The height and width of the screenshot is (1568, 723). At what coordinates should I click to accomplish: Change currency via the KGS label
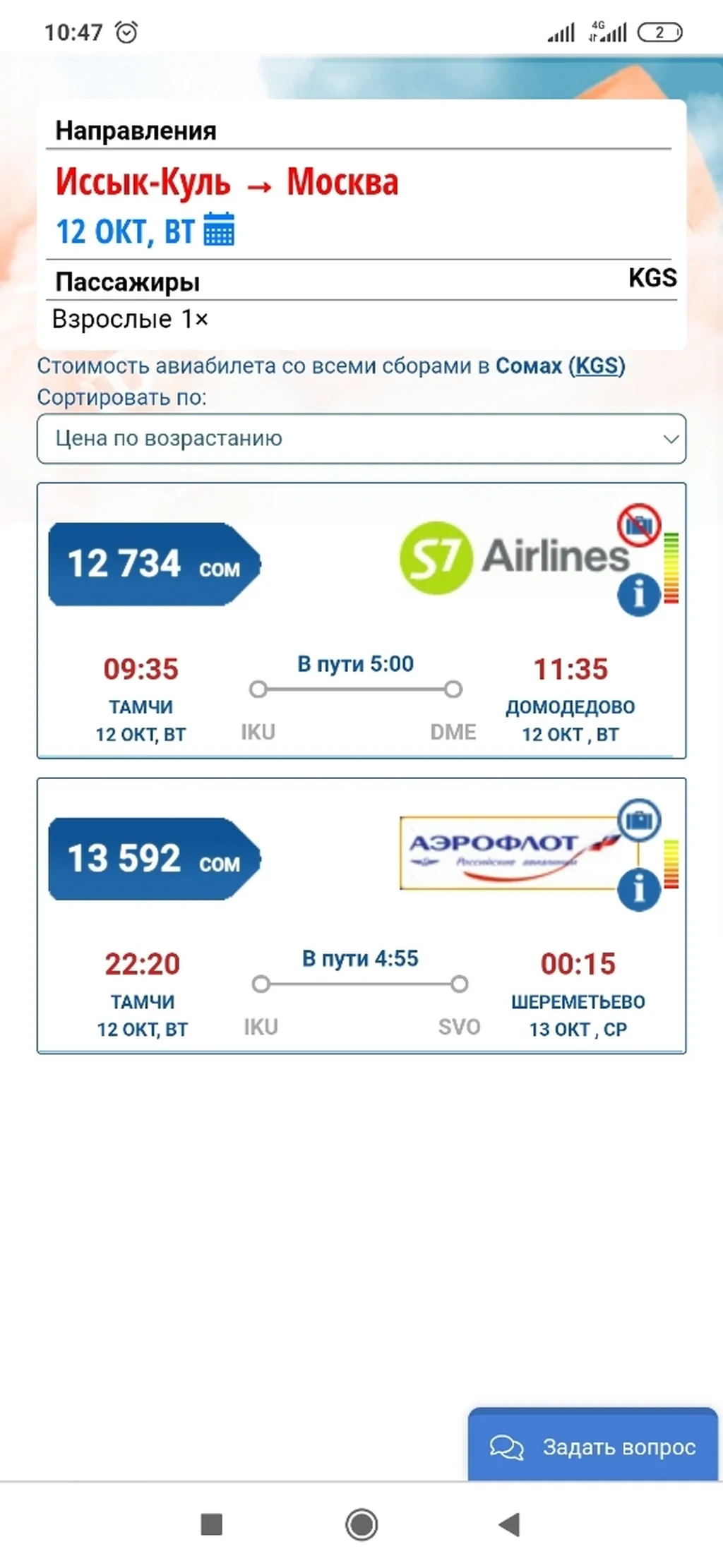(652, 277)
